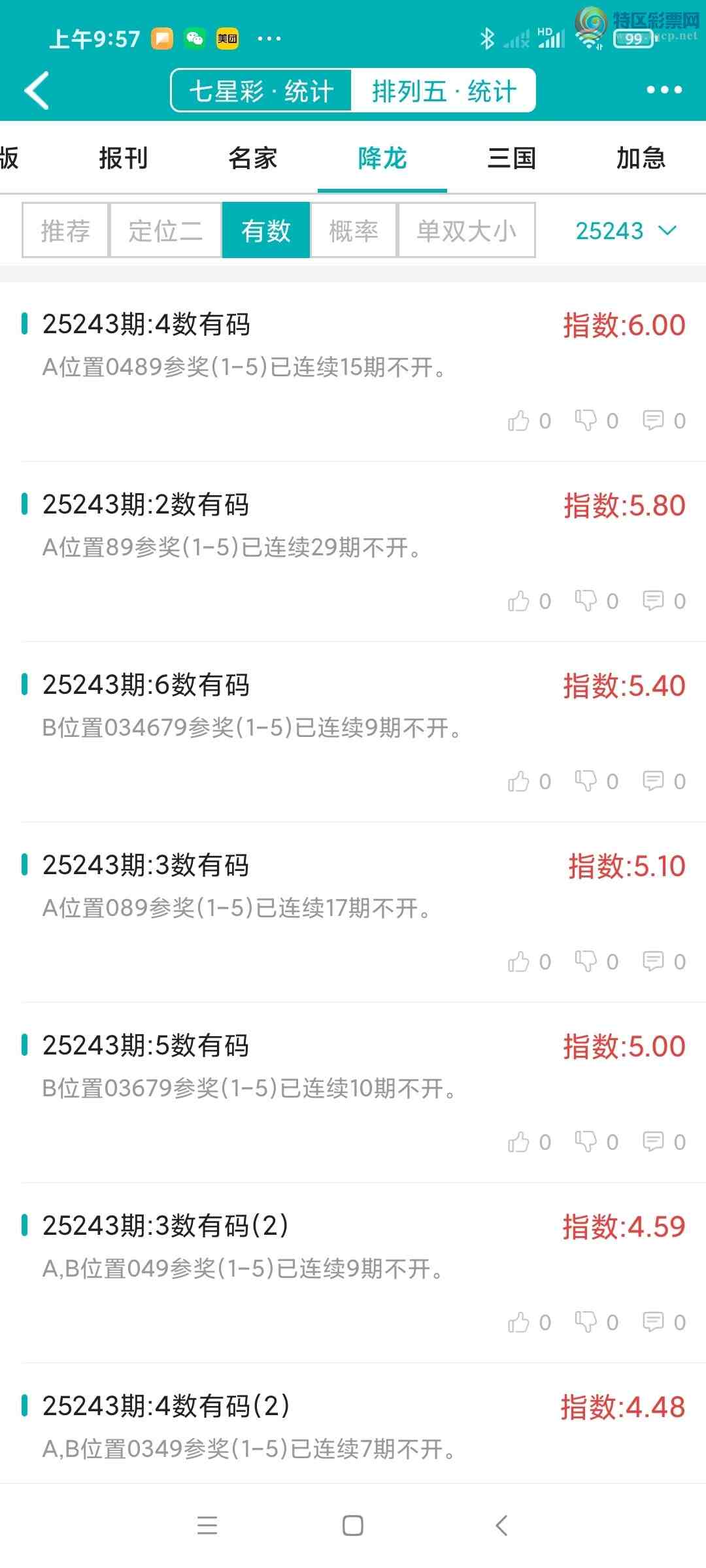Image resolution: width=706 pixels, height=1568 pixels.
Task: Tap the home button in navigation bar
Action: (x=352, y=1525)
